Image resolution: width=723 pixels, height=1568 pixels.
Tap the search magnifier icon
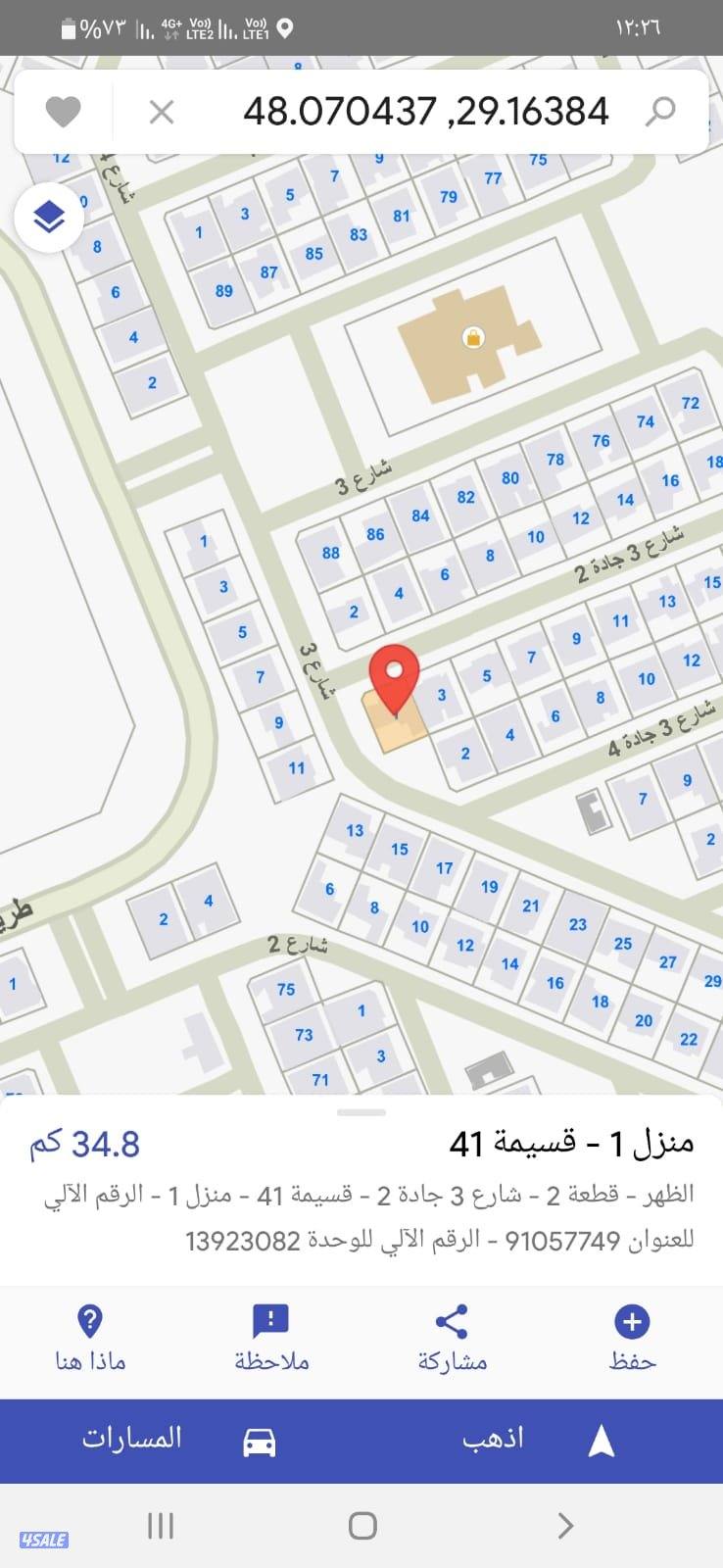tap(661, 112)
